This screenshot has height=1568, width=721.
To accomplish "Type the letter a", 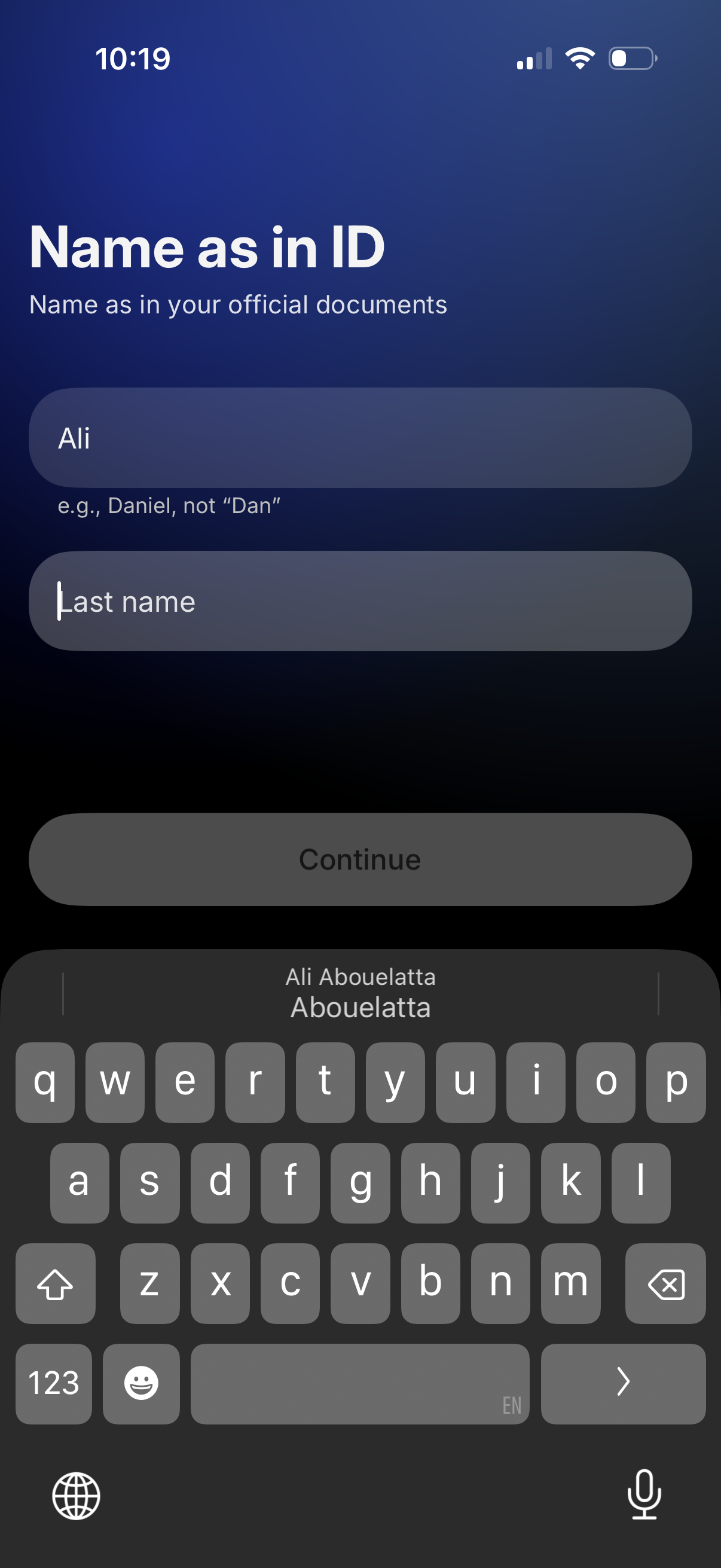I will click(80, 1183).
